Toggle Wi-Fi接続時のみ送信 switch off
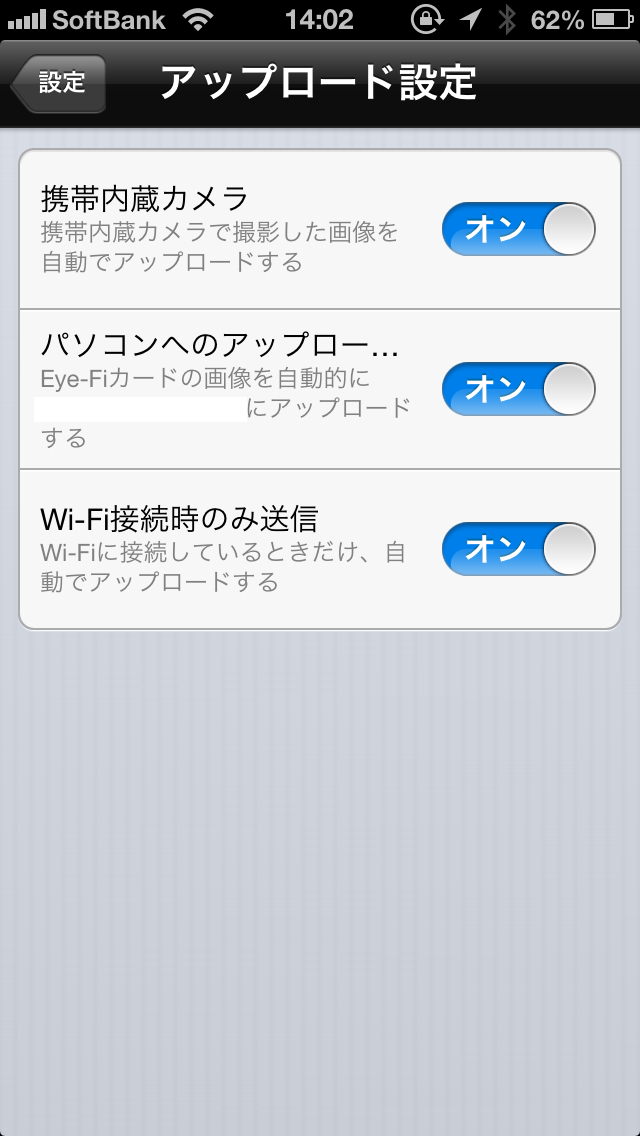This screenshot has height=1136, width=640. pyautogui.click(x=518, y=549)
